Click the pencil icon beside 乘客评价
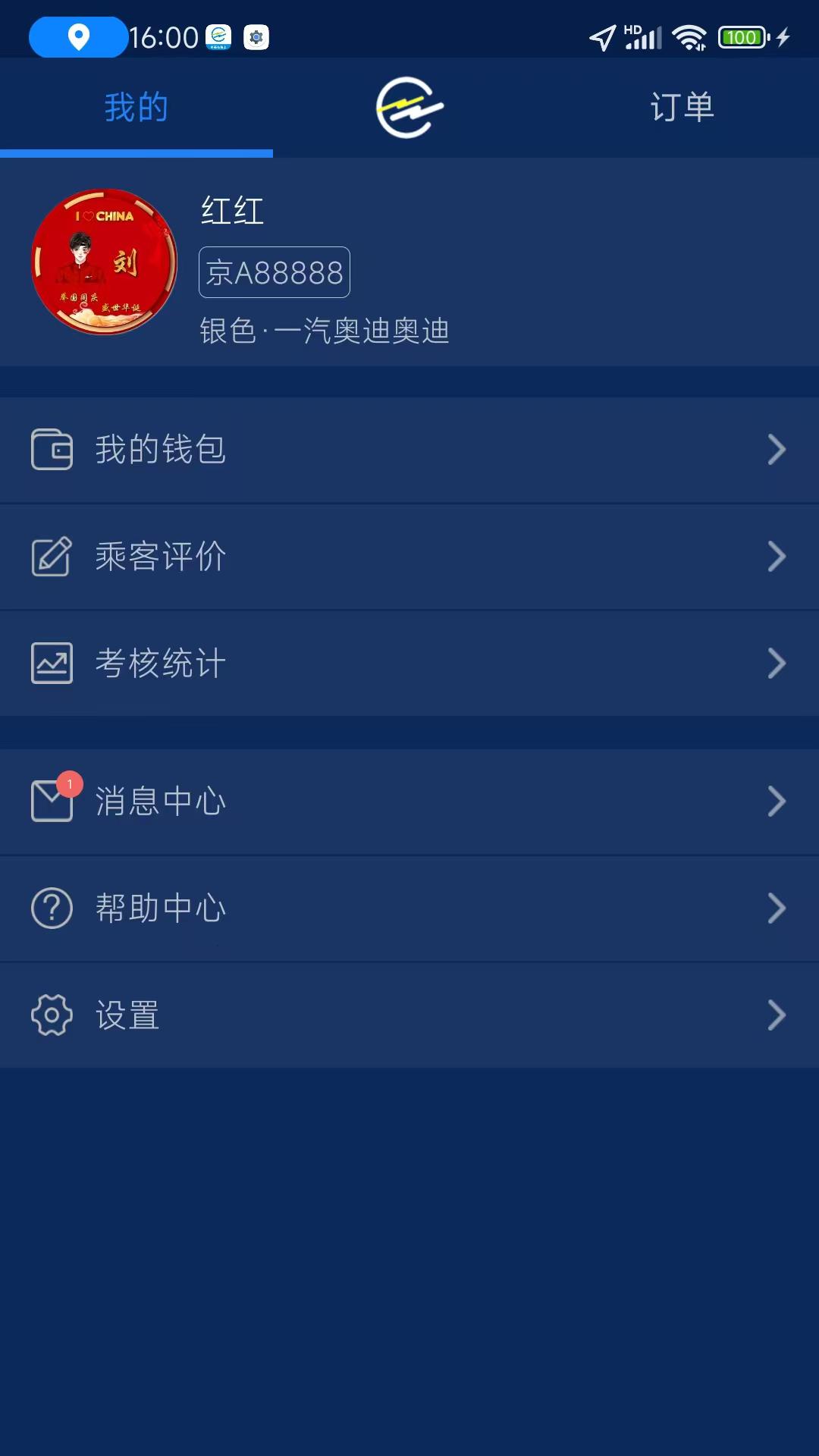Viewport: 819px width, 1456px height. point(51,556)
